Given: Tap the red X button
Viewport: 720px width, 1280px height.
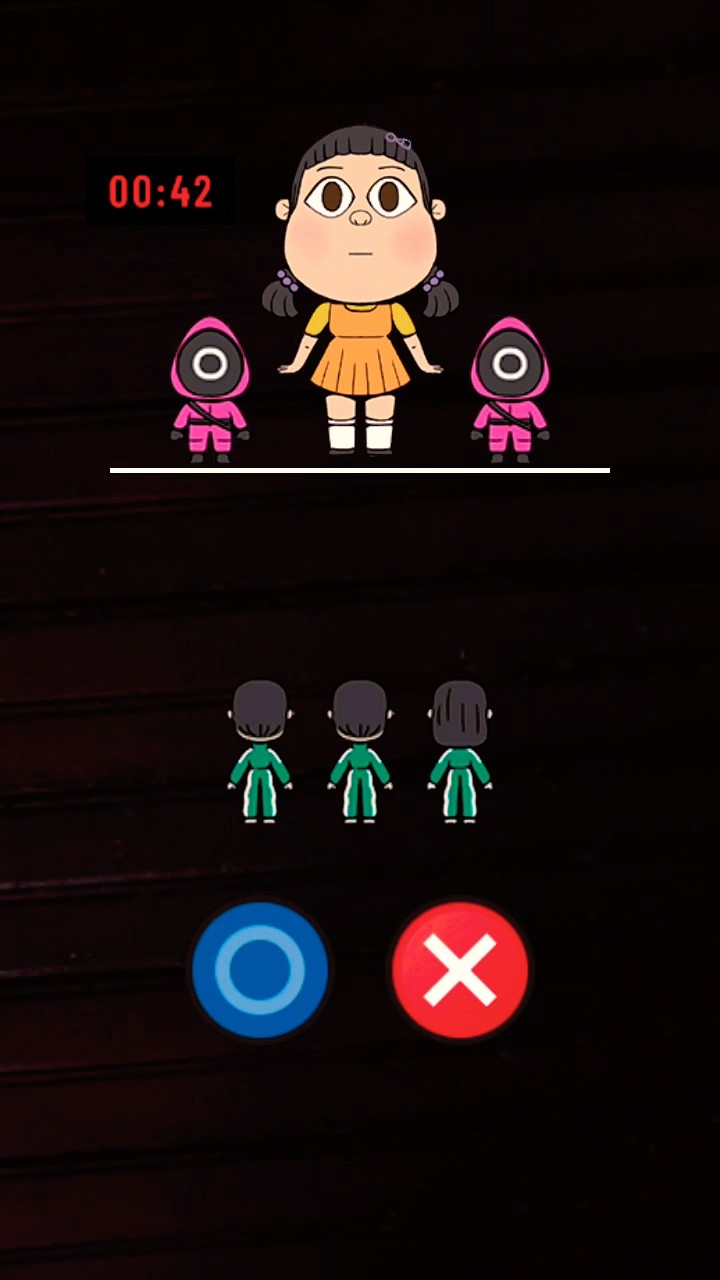Looking at the screenshot, I should (460, 969).
